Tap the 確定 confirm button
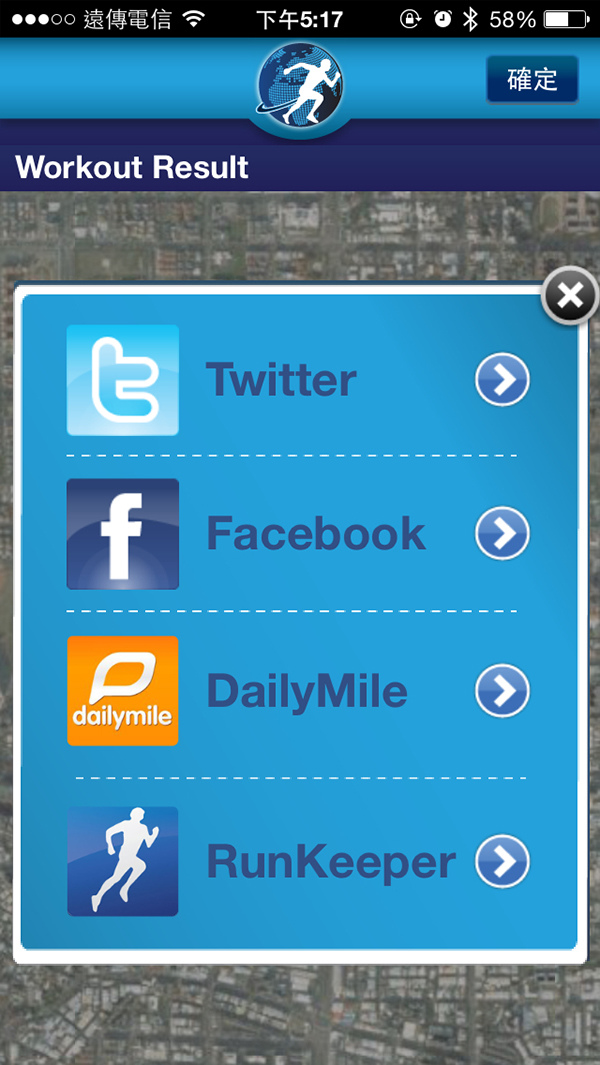This screenshot has width=600, height=1065. click(x=532, y=80)
